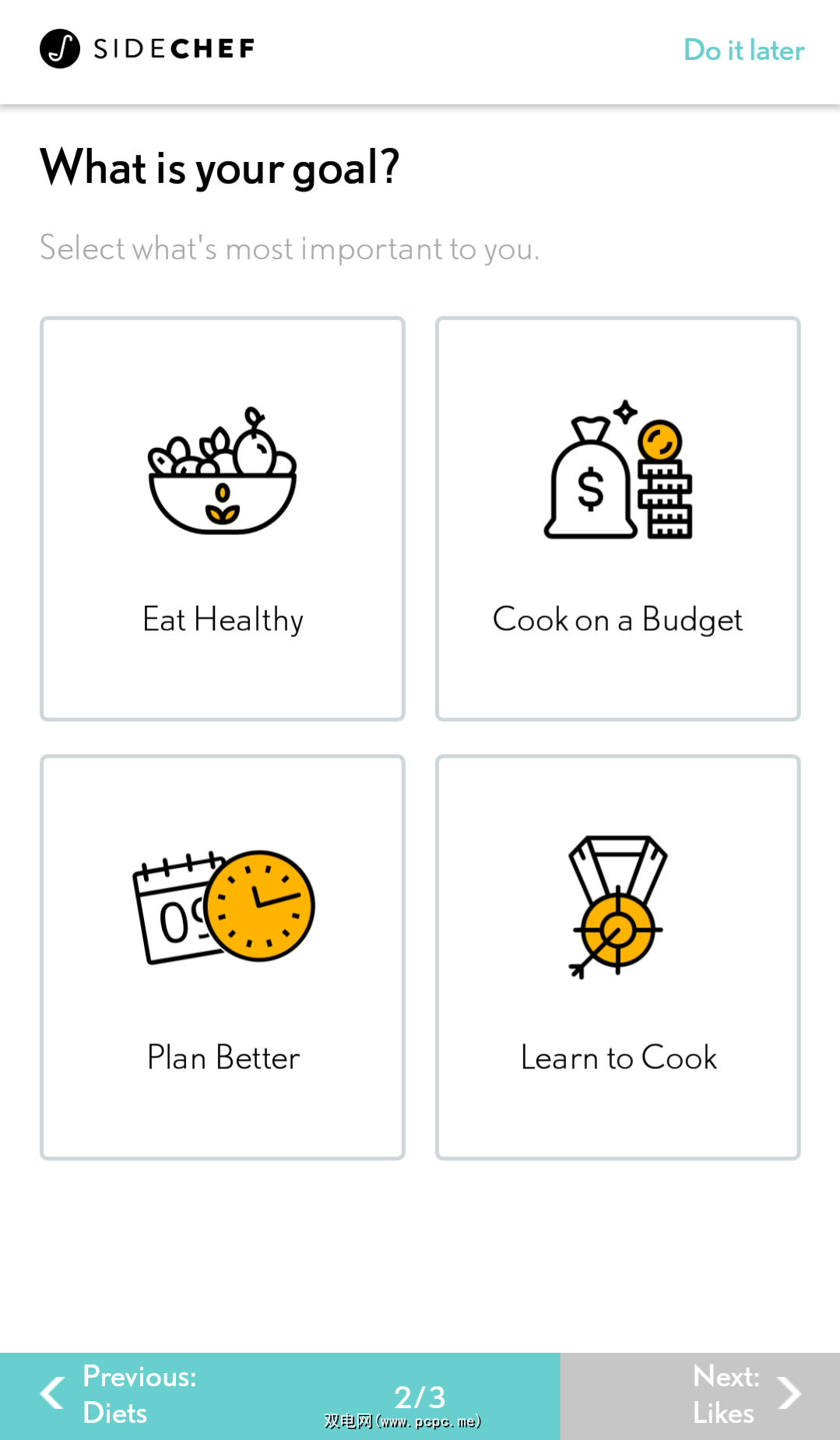The image size is (840, 1440).
Task: Select the Learn to Cook option
Action: pyautogui.click(x=617, y=956)
